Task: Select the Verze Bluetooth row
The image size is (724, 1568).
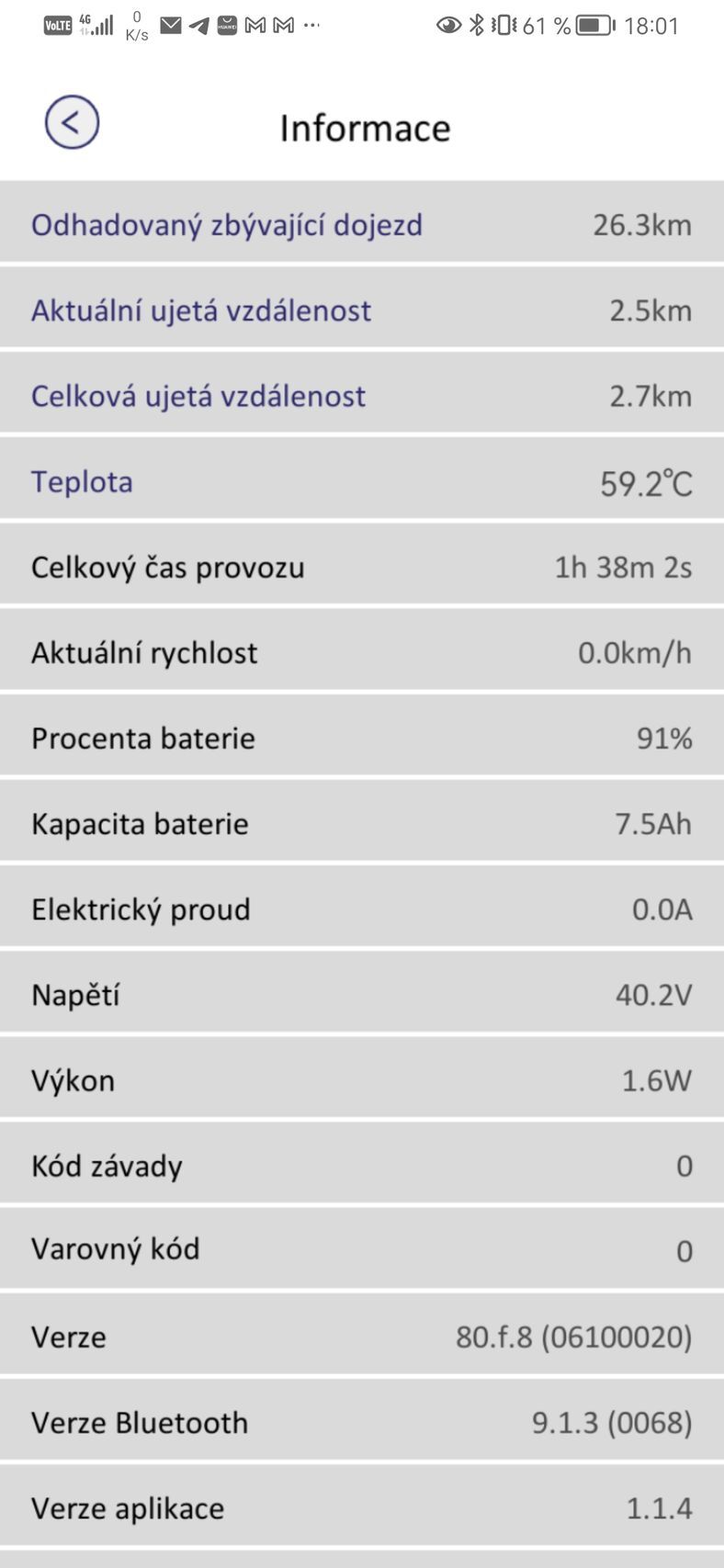Action: 362,1421
